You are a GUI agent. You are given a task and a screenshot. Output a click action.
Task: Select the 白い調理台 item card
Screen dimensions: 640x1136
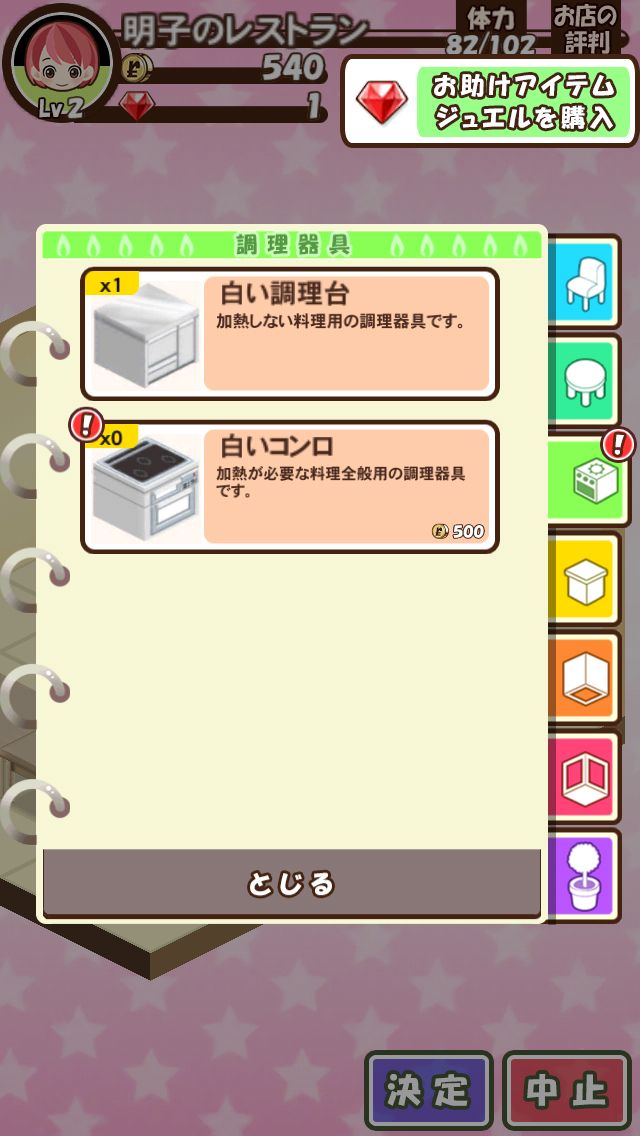pyautogui.click(x=290, y=333)
